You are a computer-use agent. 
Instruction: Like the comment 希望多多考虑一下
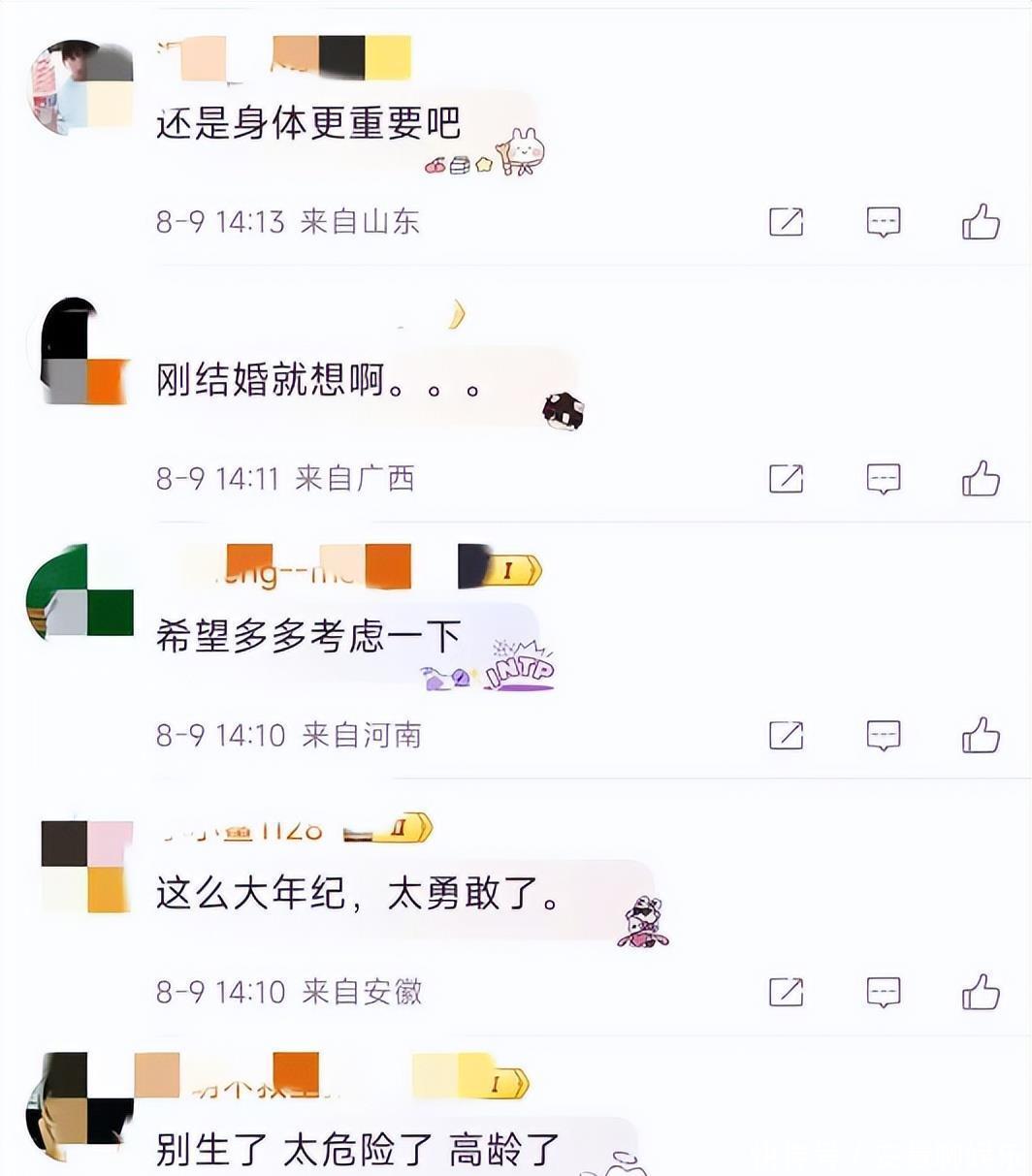[x=981, y=735]
